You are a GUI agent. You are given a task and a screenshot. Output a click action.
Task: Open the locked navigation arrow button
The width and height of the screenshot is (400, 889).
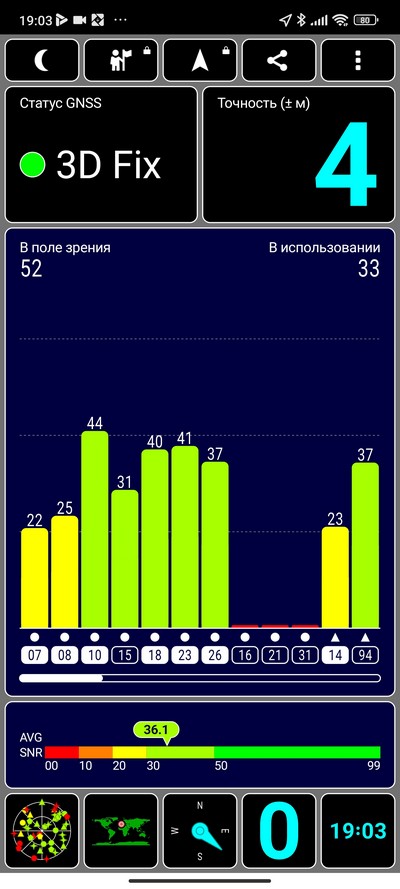point(200,60)
